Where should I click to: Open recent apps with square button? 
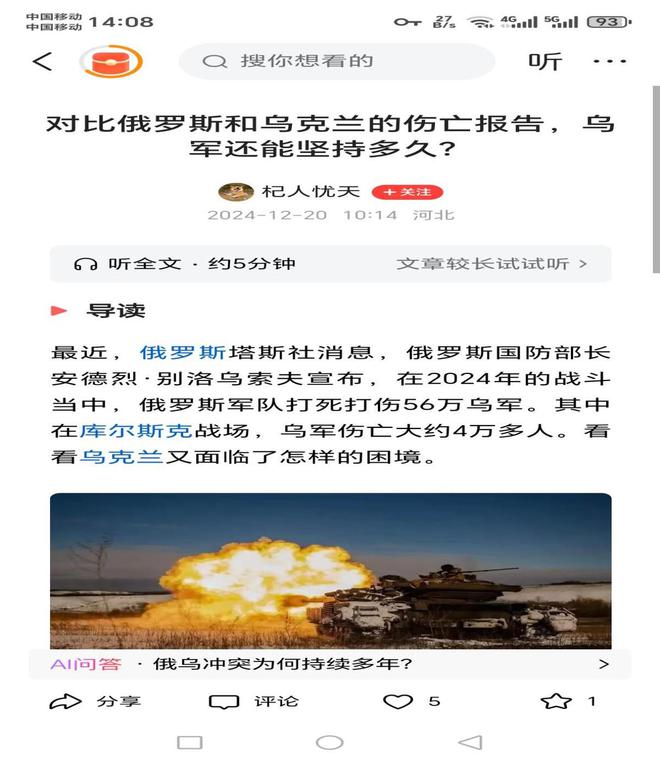tap(189, 742)
